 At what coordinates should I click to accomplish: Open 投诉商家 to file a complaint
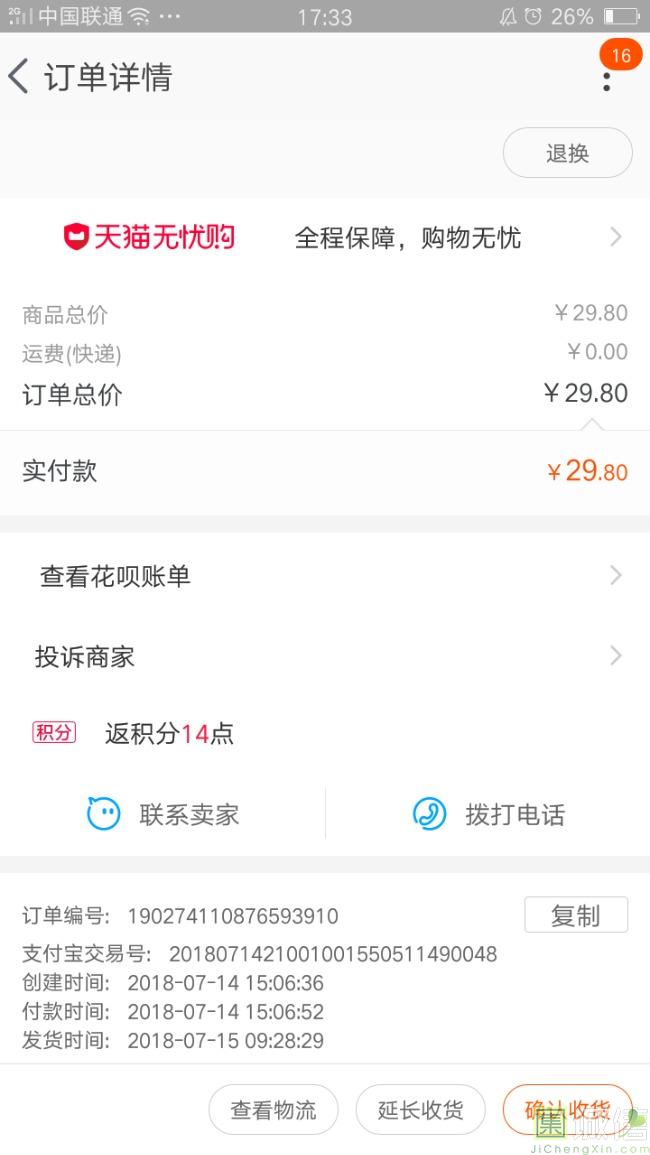[325, 656]
